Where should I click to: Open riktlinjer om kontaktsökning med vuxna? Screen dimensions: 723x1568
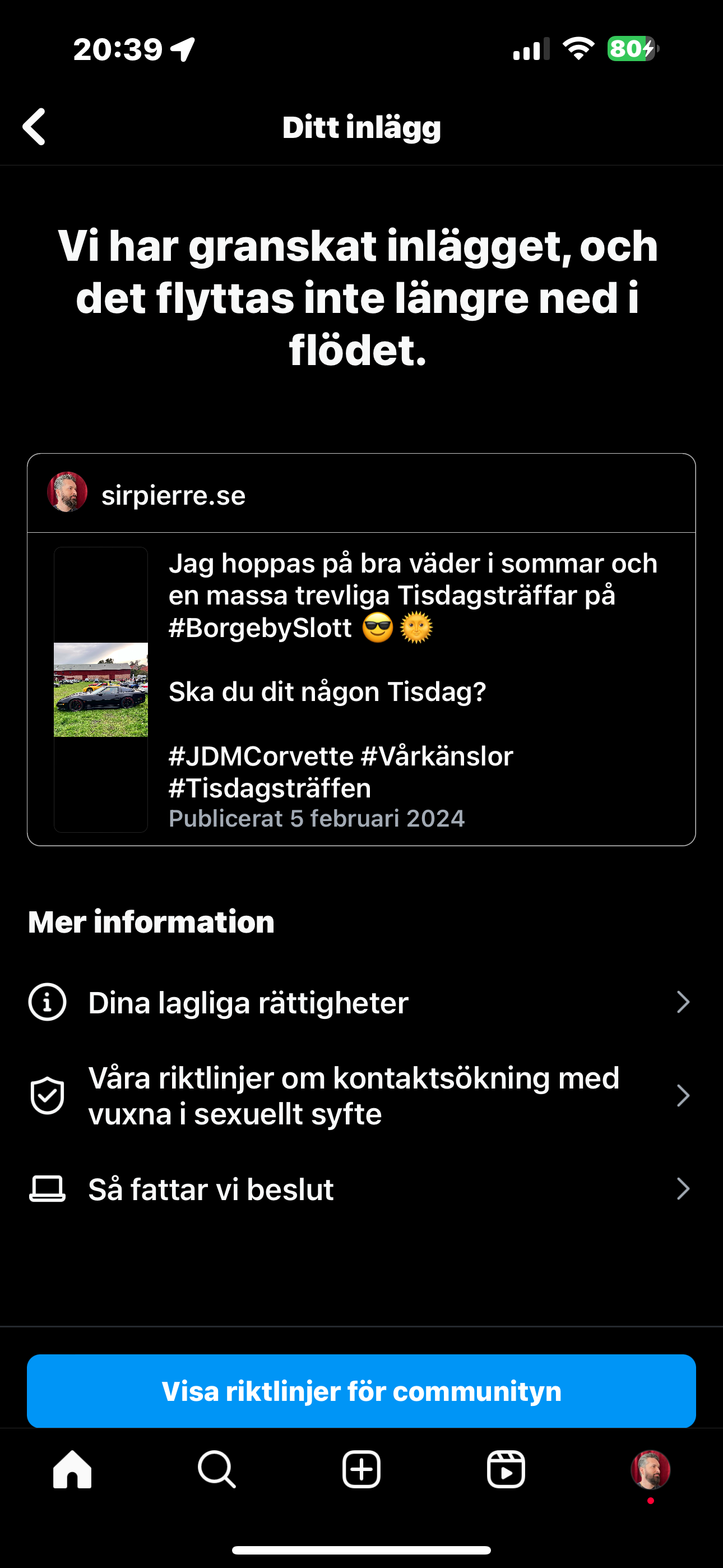[x=361, y=1096]
